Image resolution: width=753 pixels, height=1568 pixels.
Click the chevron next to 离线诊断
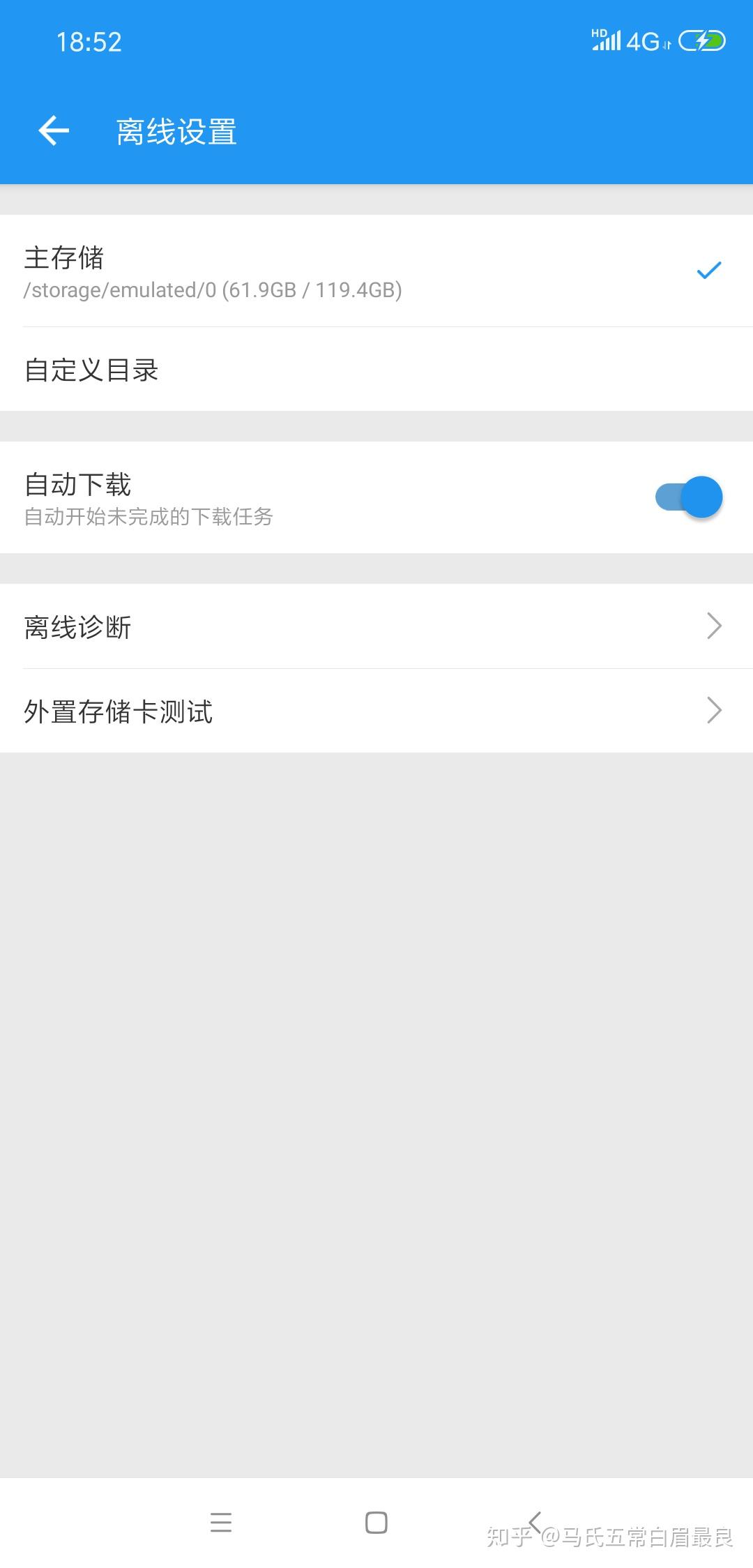[x=713, y=626]
